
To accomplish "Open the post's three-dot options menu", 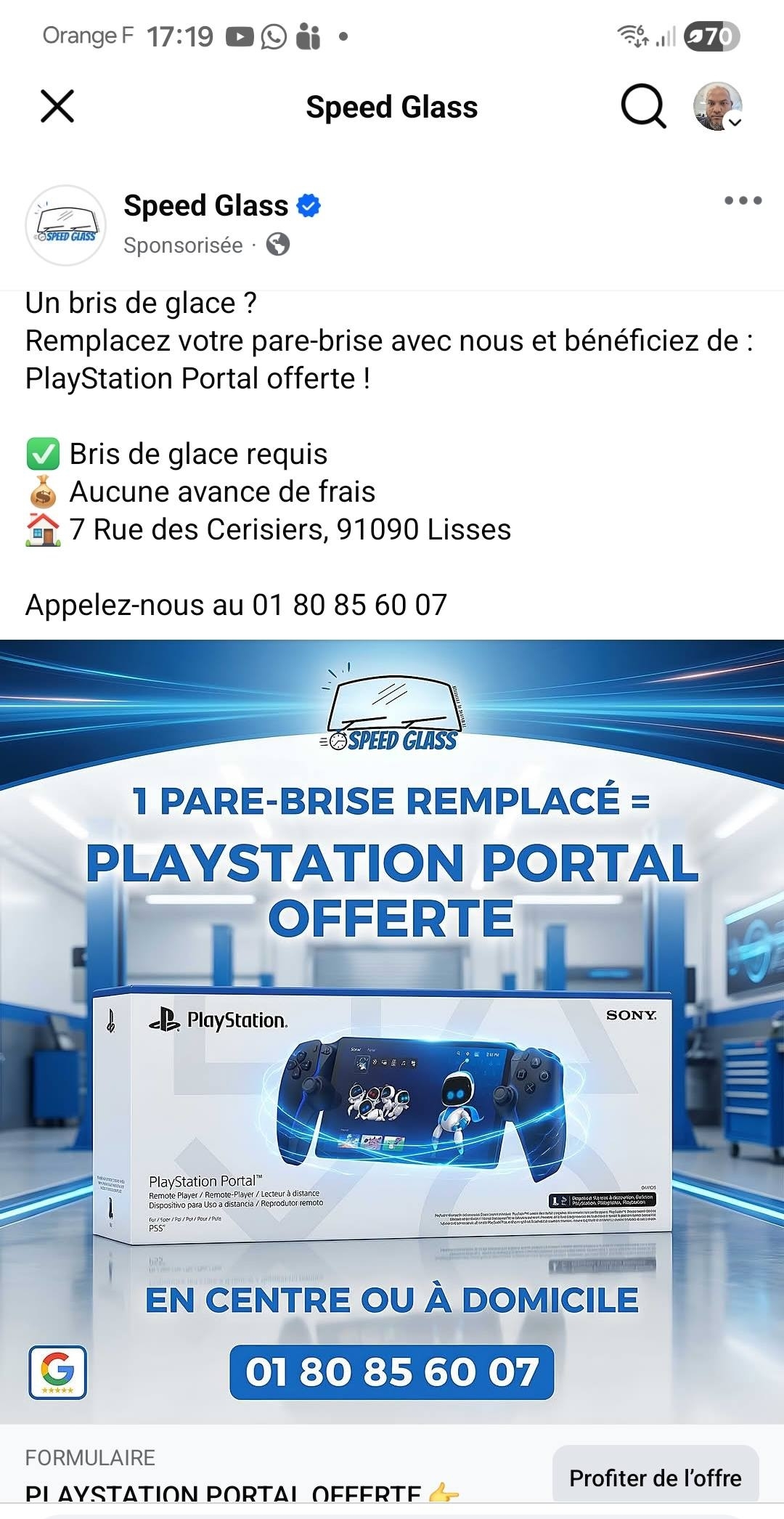I will click(x=743, y=201).
